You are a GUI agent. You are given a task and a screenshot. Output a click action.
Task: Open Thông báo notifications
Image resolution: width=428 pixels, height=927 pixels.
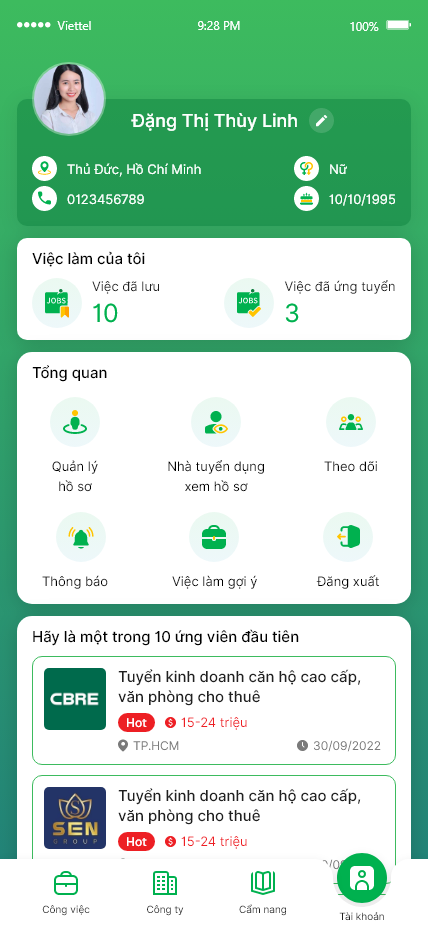[75, 550]
